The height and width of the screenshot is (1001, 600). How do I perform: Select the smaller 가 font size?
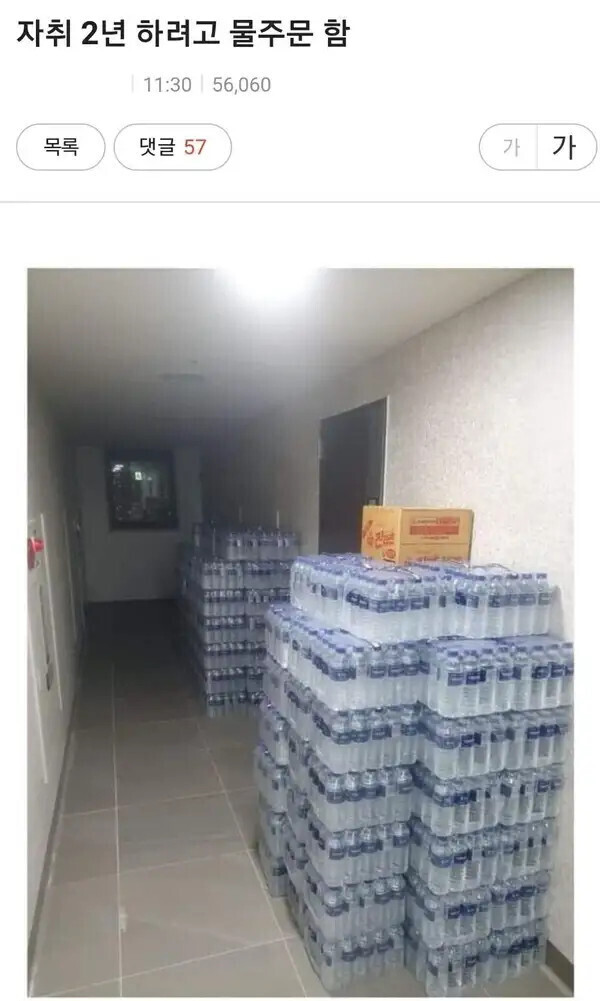click(510, 147)
